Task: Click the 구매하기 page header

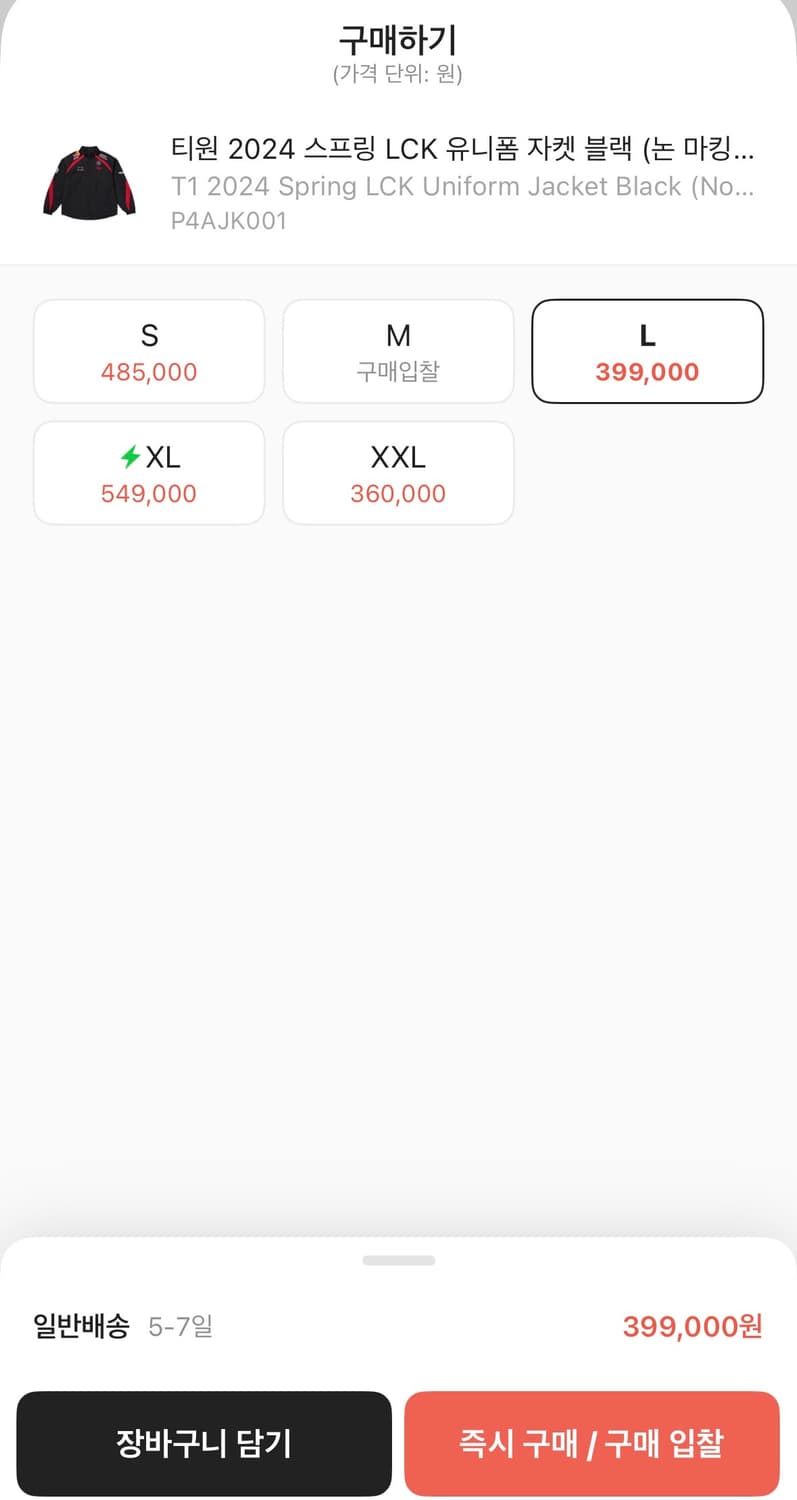Action: 398,42
